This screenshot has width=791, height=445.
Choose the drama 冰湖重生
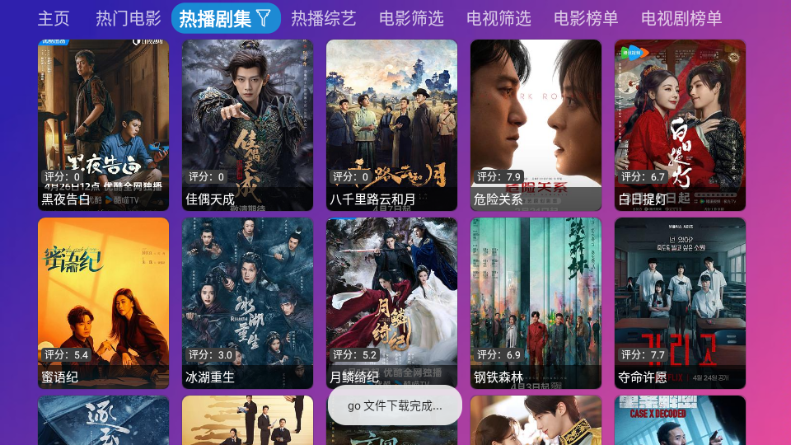click(x=248, y=303)
